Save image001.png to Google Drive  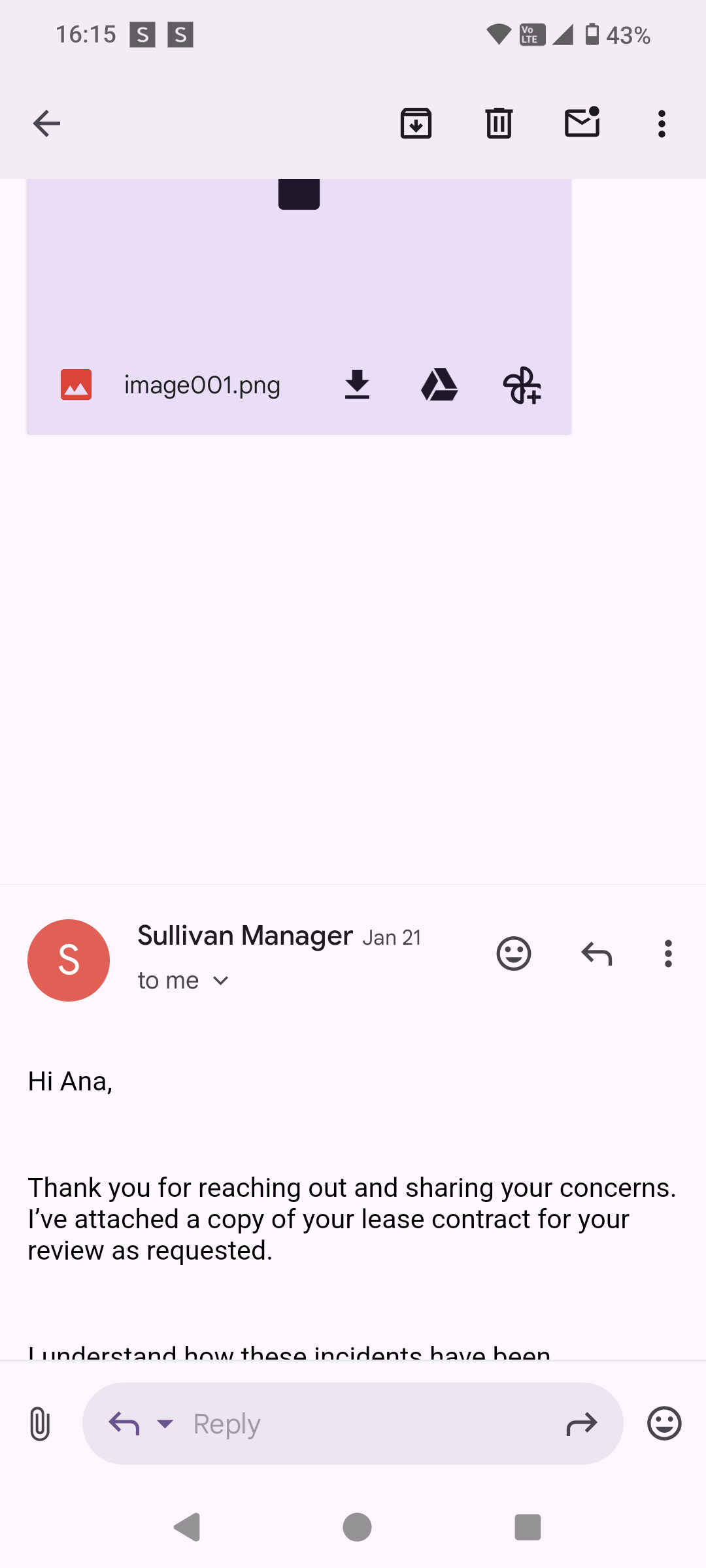pos(439,385)
